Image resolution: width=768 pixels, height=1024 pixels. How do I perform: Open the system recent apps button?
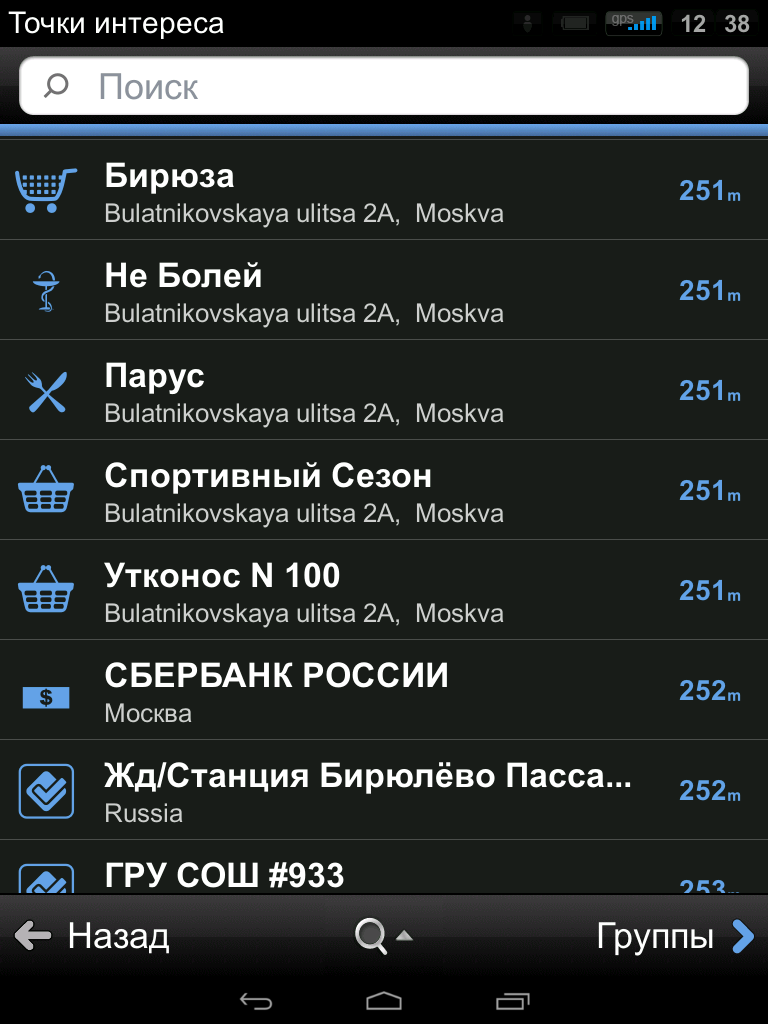pyautogui.click(x=512, y=1000)
